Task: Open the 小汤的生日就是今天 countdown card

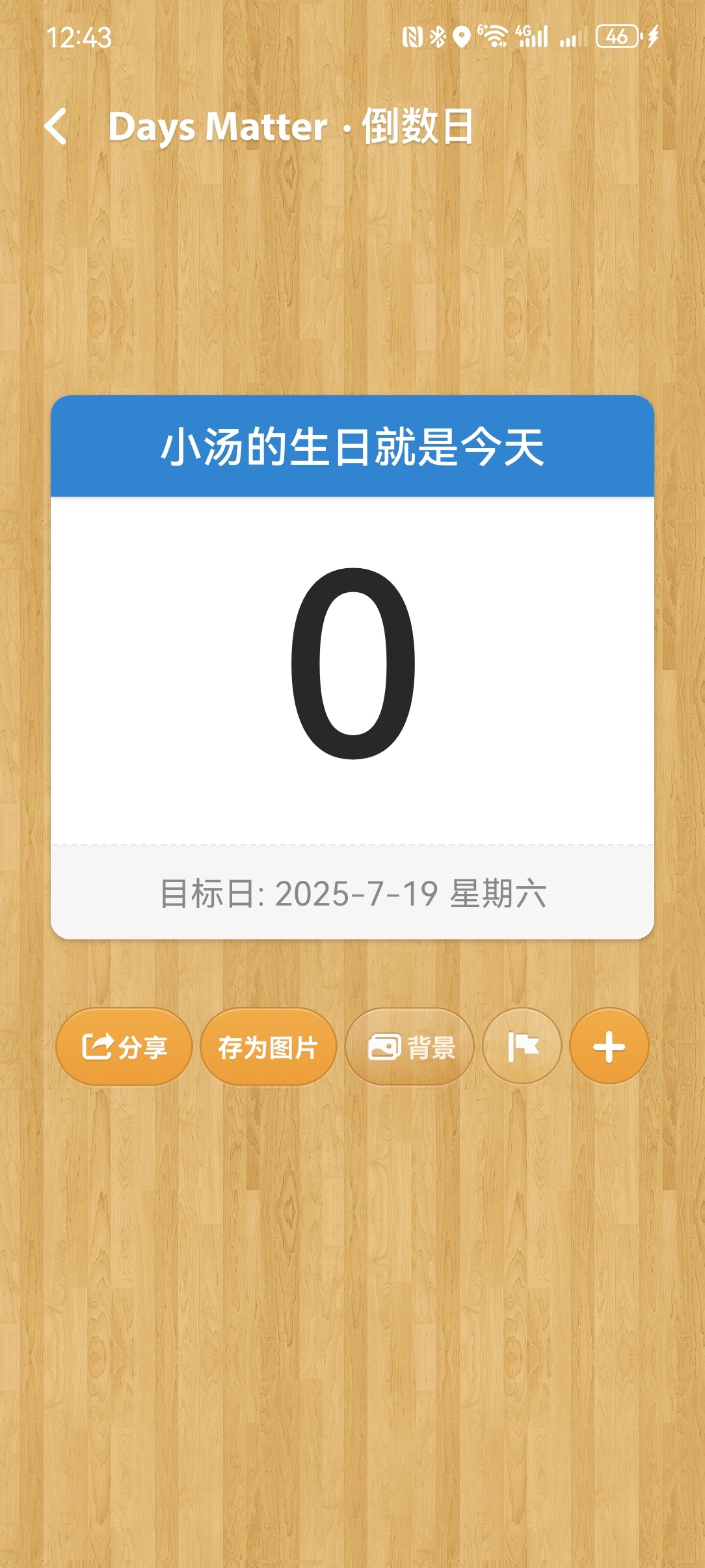Action: coord(352,667)
